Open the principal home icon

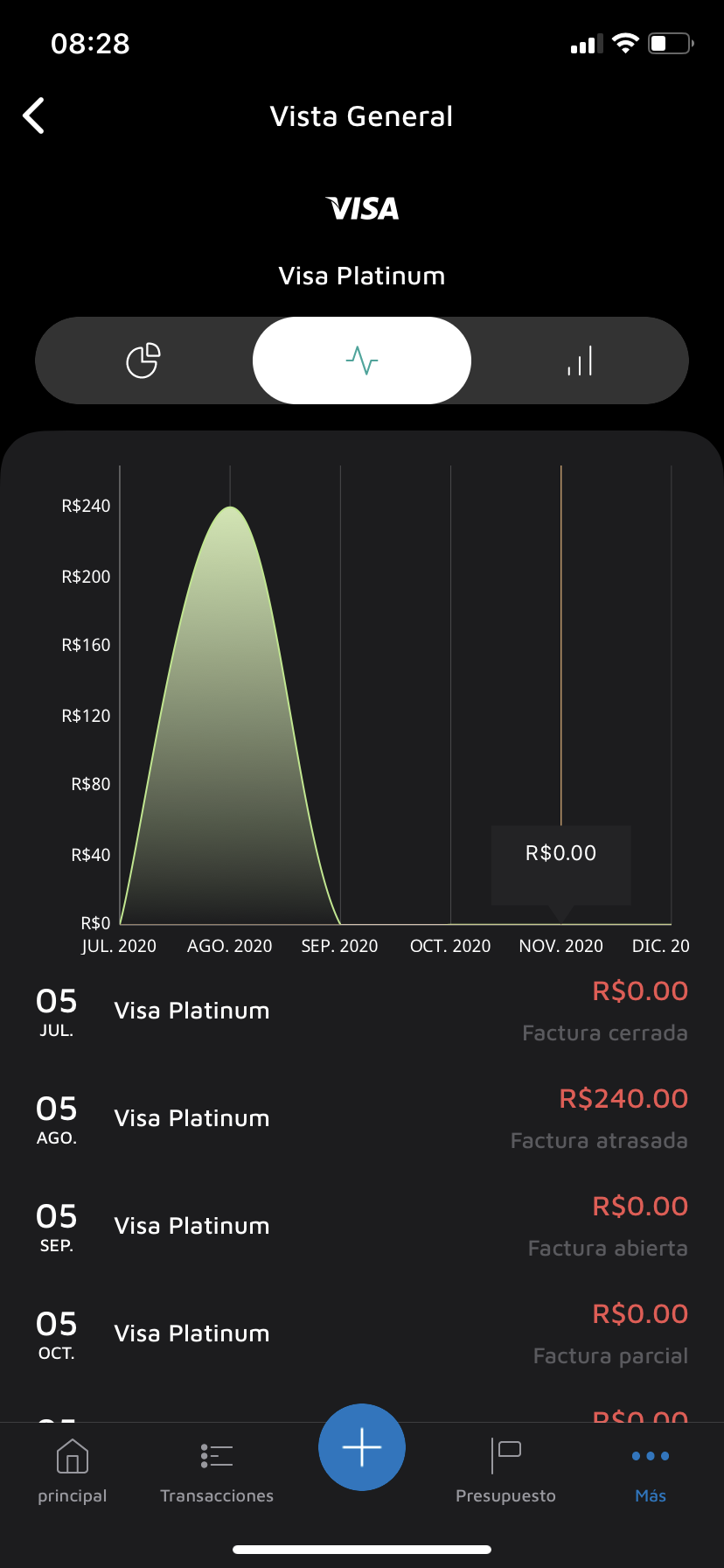tap(71, 1455)
